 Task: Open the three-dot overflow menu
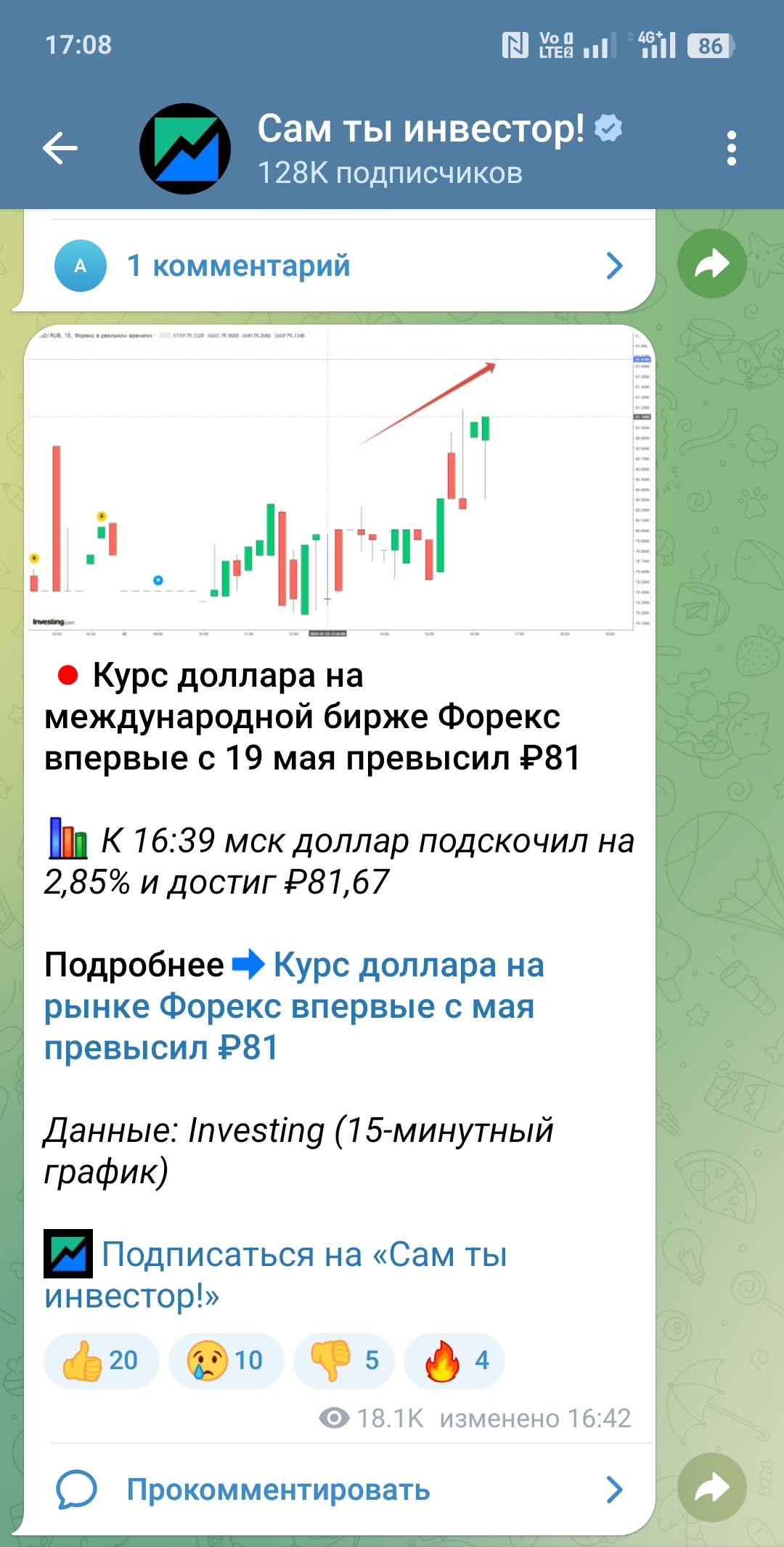click(x=731, y=149)
